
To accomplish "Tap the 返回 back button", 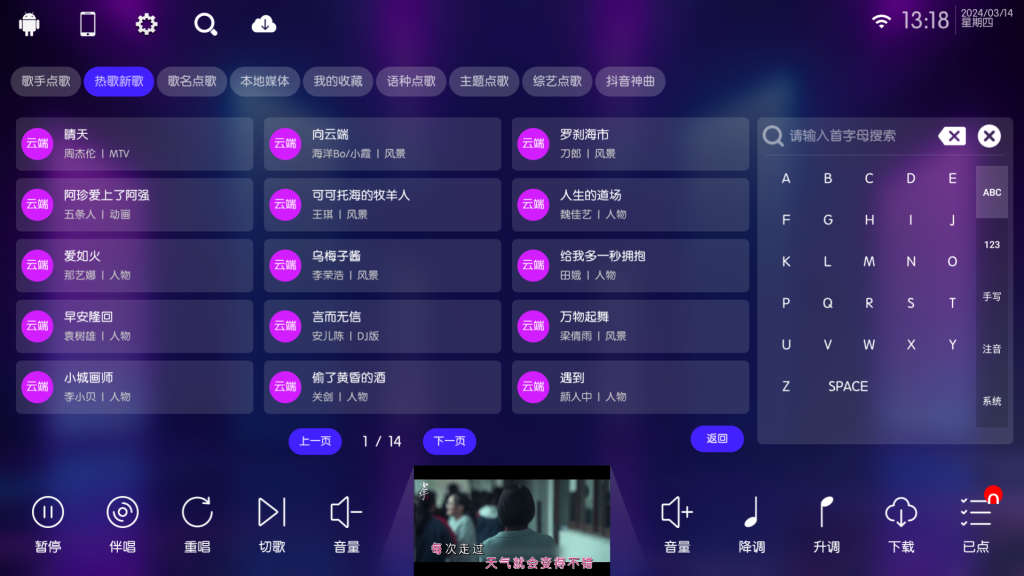I will [x=717, y=438].
